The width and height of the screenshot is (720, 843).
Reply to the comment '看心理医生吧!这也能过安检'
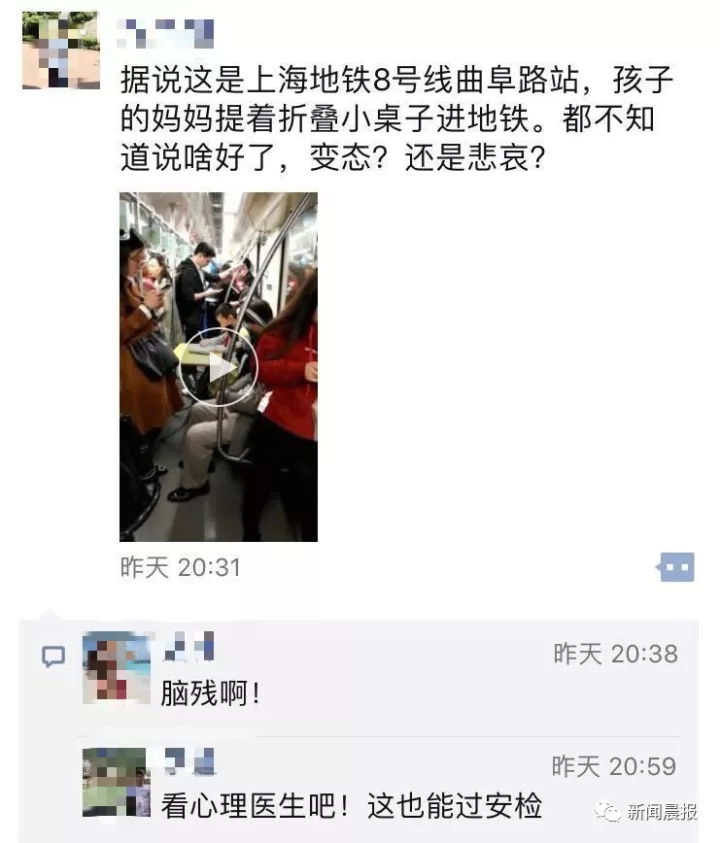[350, 805]
